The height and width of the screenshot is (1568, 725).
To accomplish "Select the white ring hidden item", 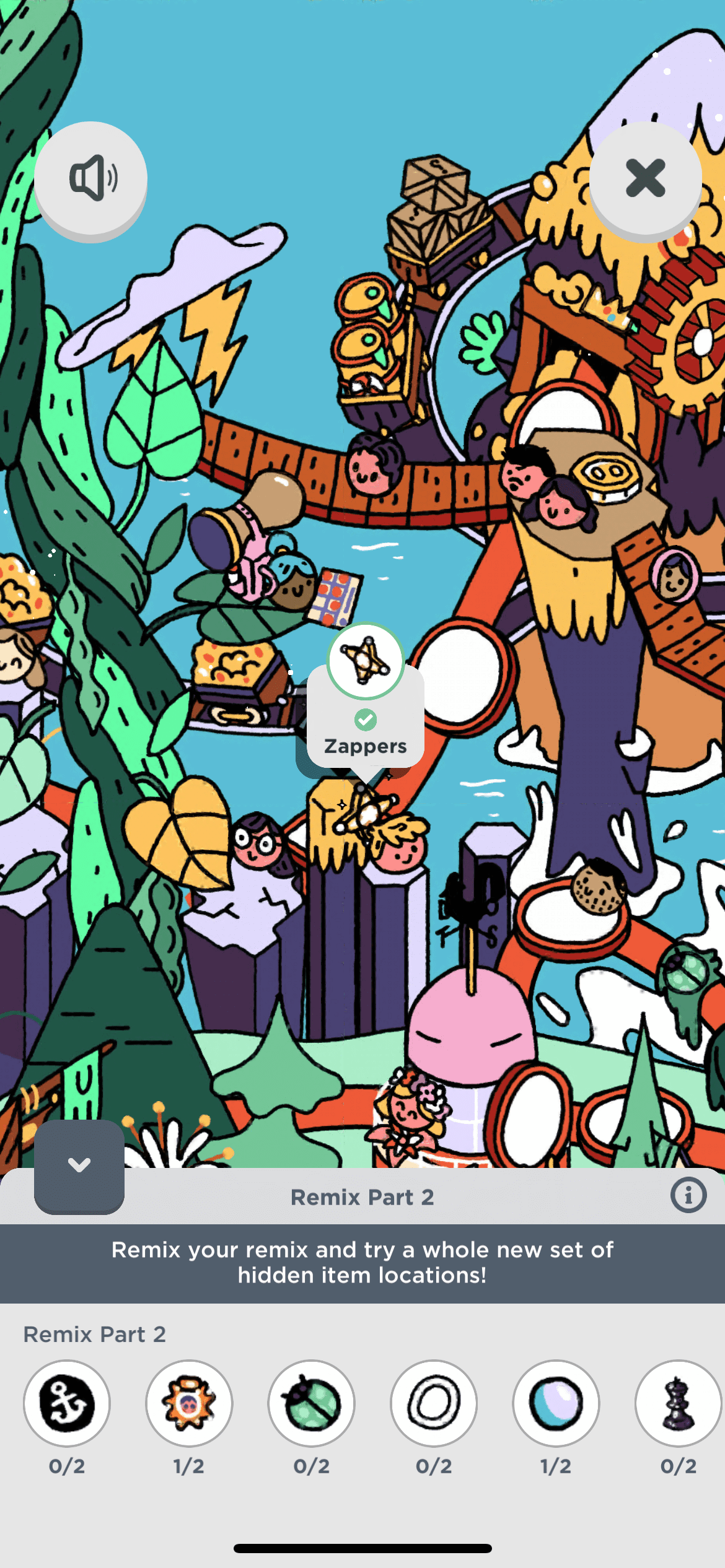I will (434, 1403).
